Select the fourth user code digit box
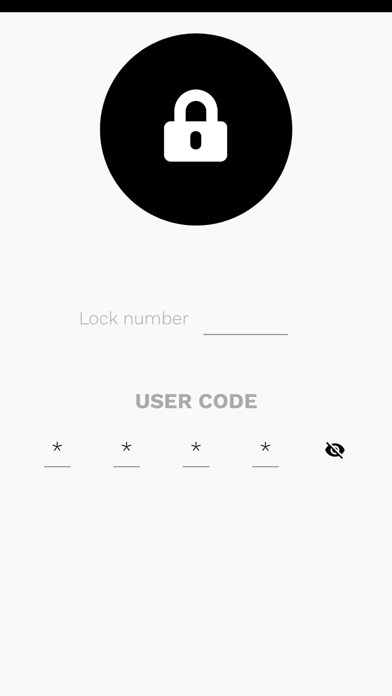Image resolution: width=392 pixels, height=696 pixels. (265, 450)
